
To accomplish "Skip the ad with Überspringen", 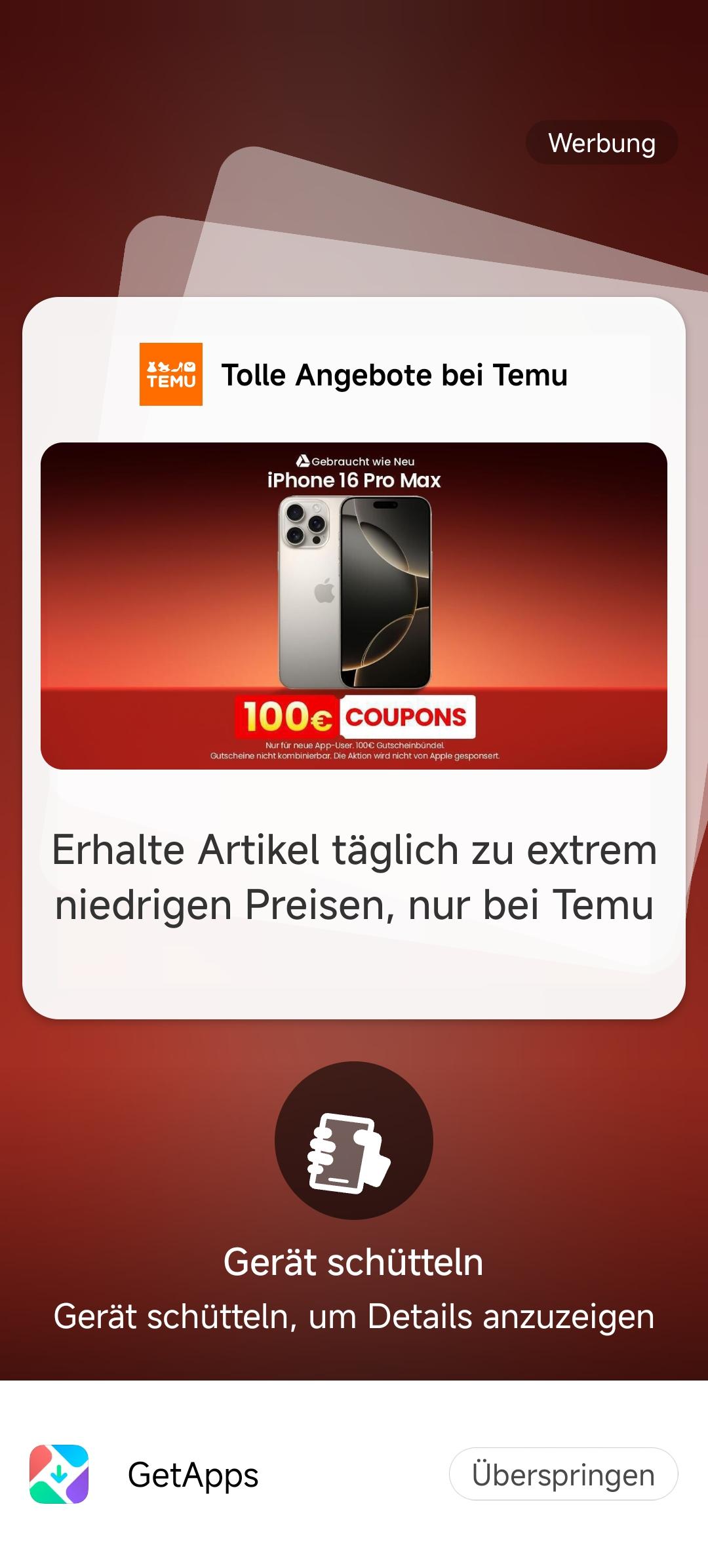I will 563,1474.
